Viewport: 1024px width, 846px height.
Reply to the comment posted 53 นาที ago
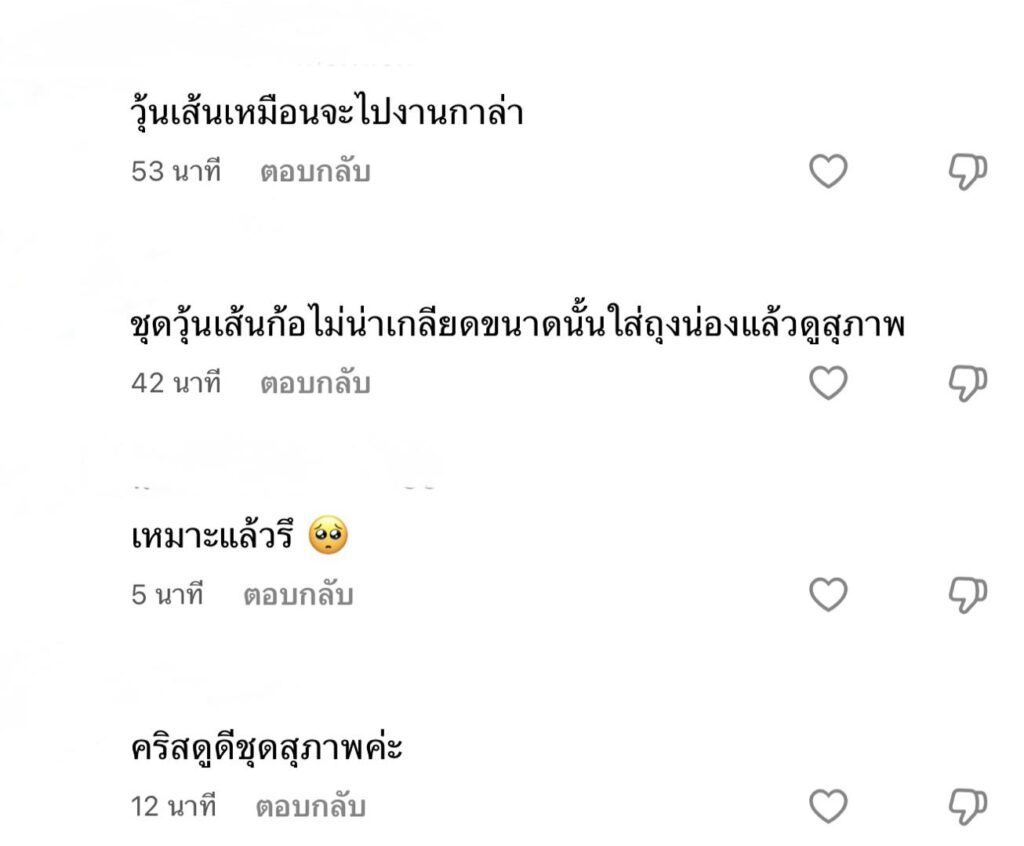(x=315, y=172)
